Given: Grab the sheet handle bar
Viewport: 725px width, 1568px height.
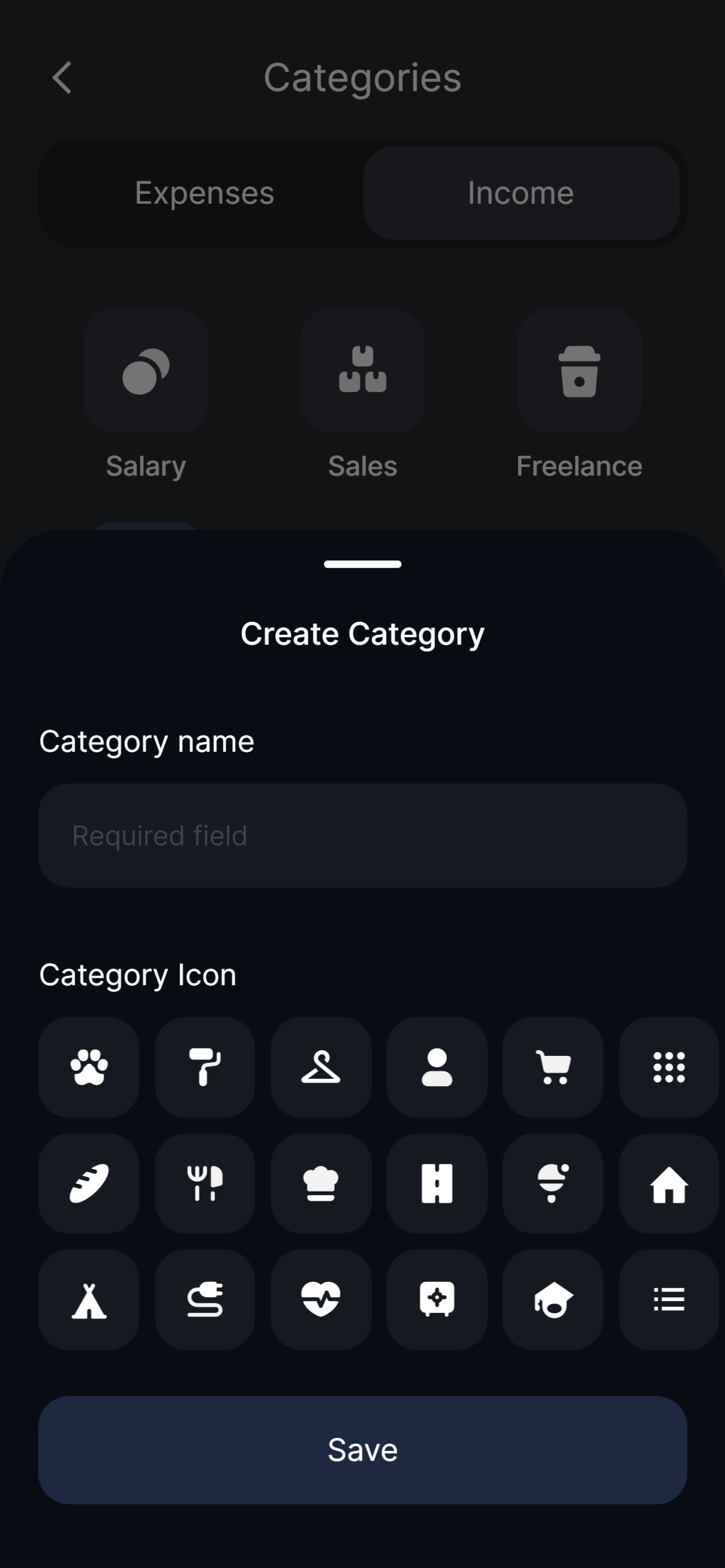Looking at the screenshot, I should 362,564.
